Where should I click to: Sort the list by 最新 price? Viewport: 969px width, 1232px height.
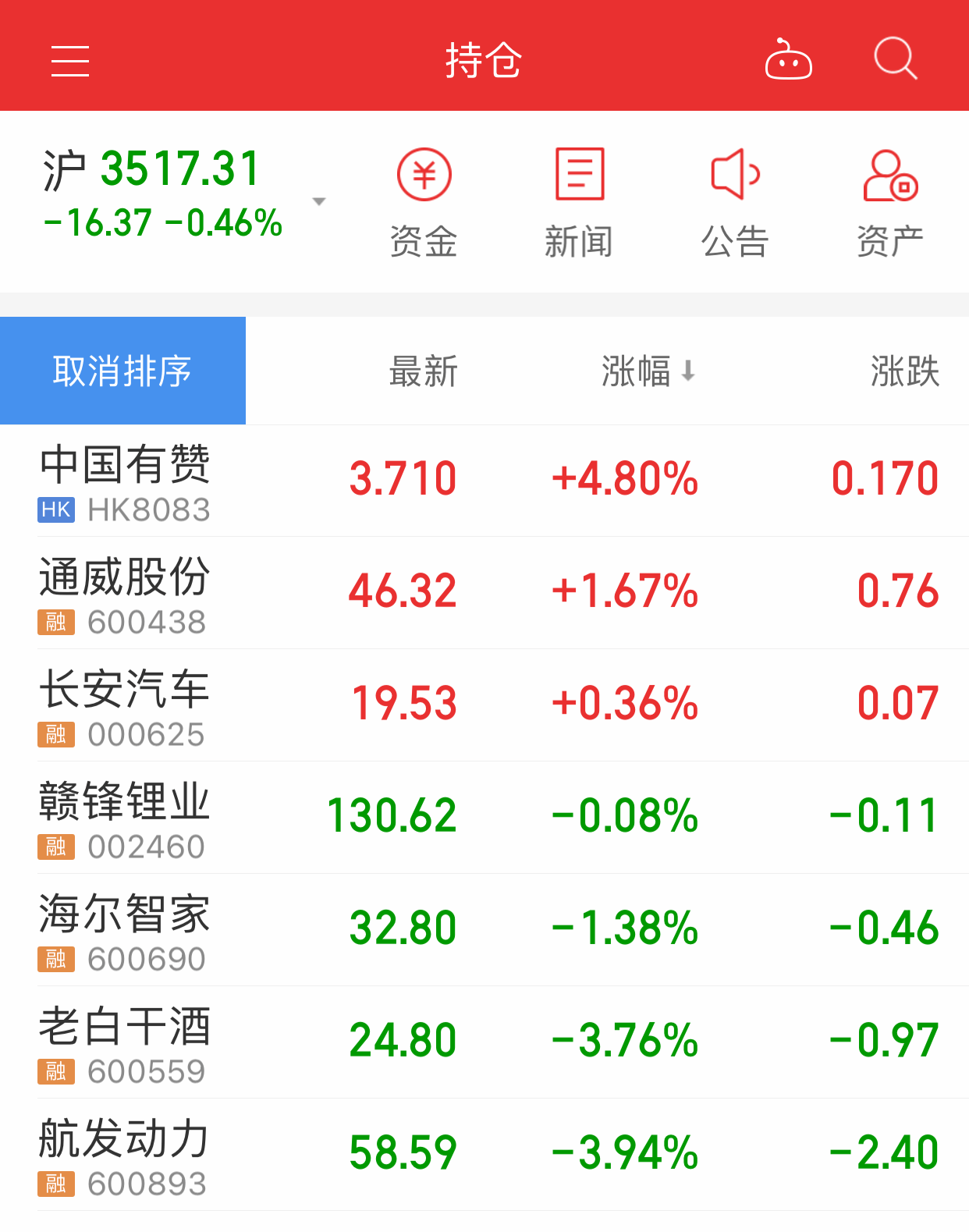[x=424, y=371]
